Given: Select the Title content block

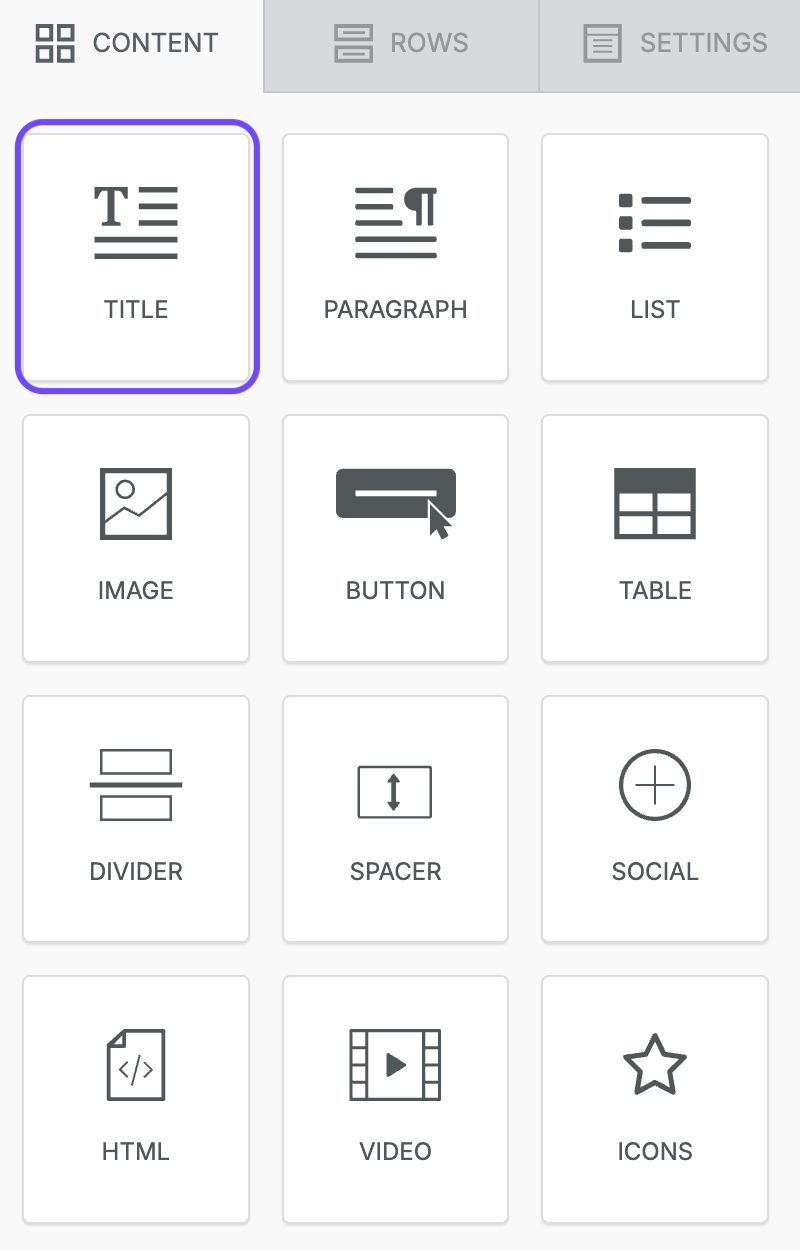Looking at the screenshot, I should click(137, 256).
